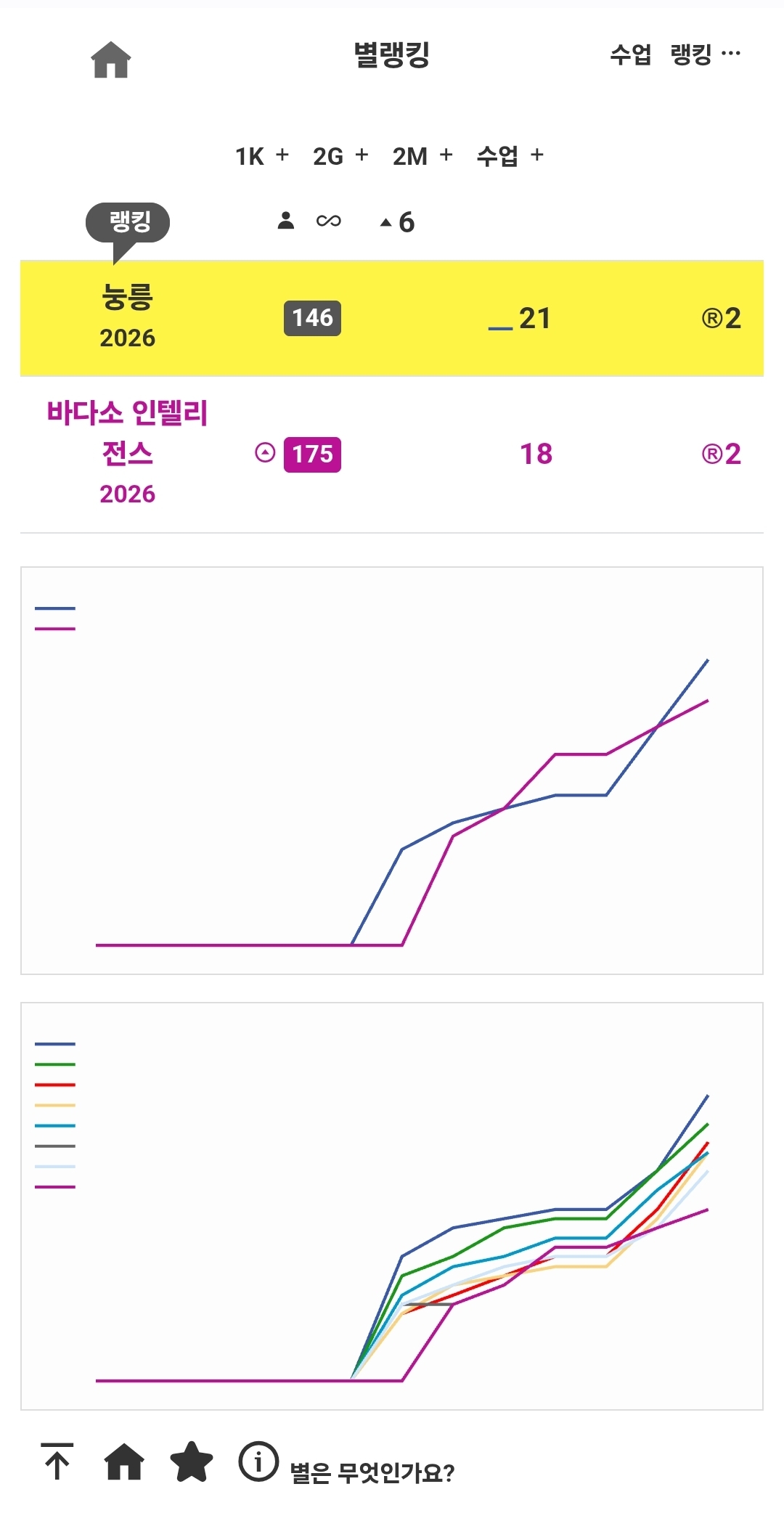Open the 눙릉 2026 ranking row
Image resolution: width=784 pixels, height=1529 pixels.
click(392, 318)
